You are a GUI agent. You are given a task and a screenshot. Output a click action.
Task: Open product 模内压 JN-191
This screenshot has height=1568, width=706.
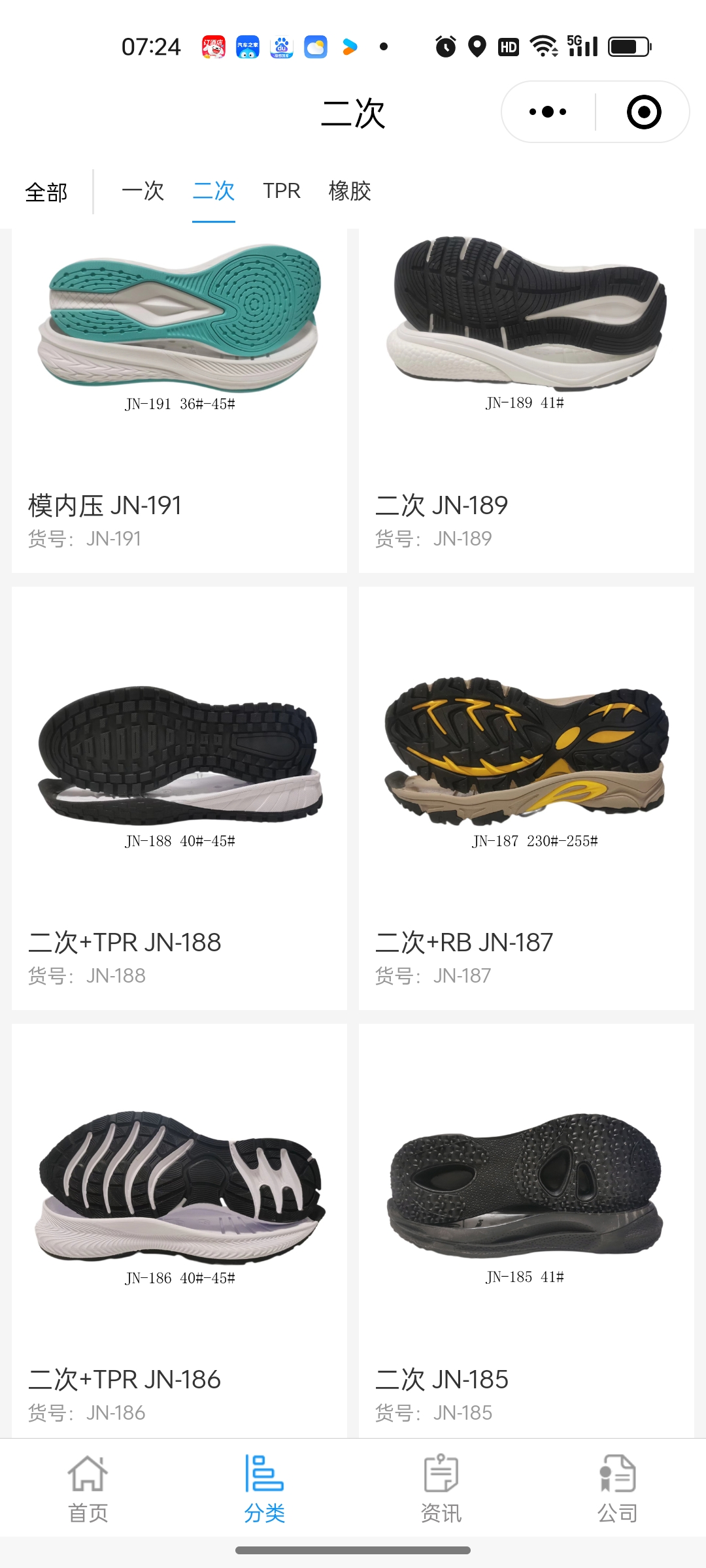coord(179,399)
